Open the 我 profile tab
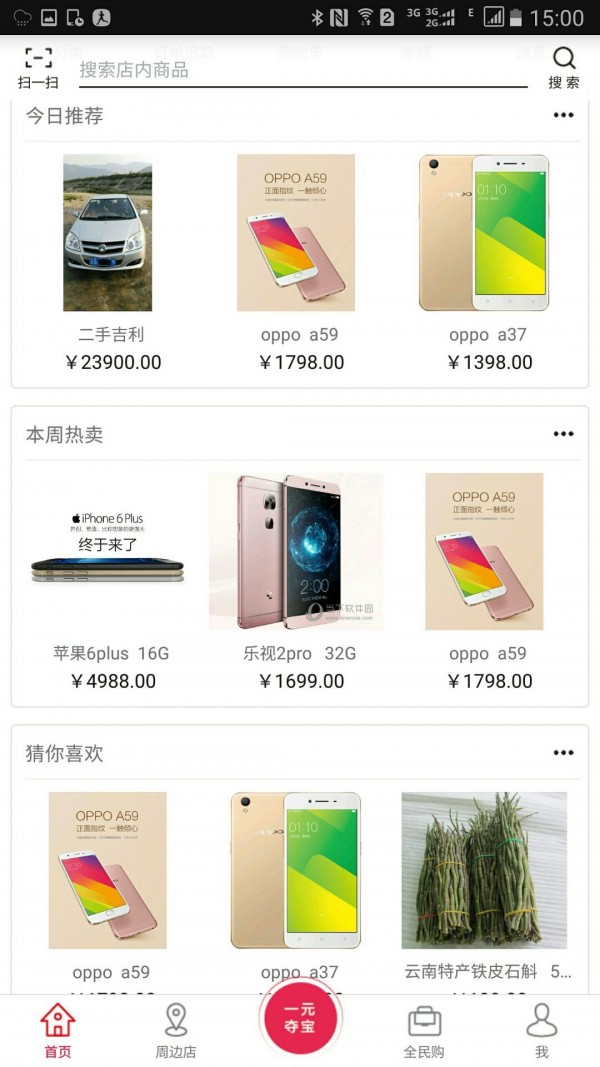Image resolution: width=600 pixels, height=1067 pixels. point(542,1031)
